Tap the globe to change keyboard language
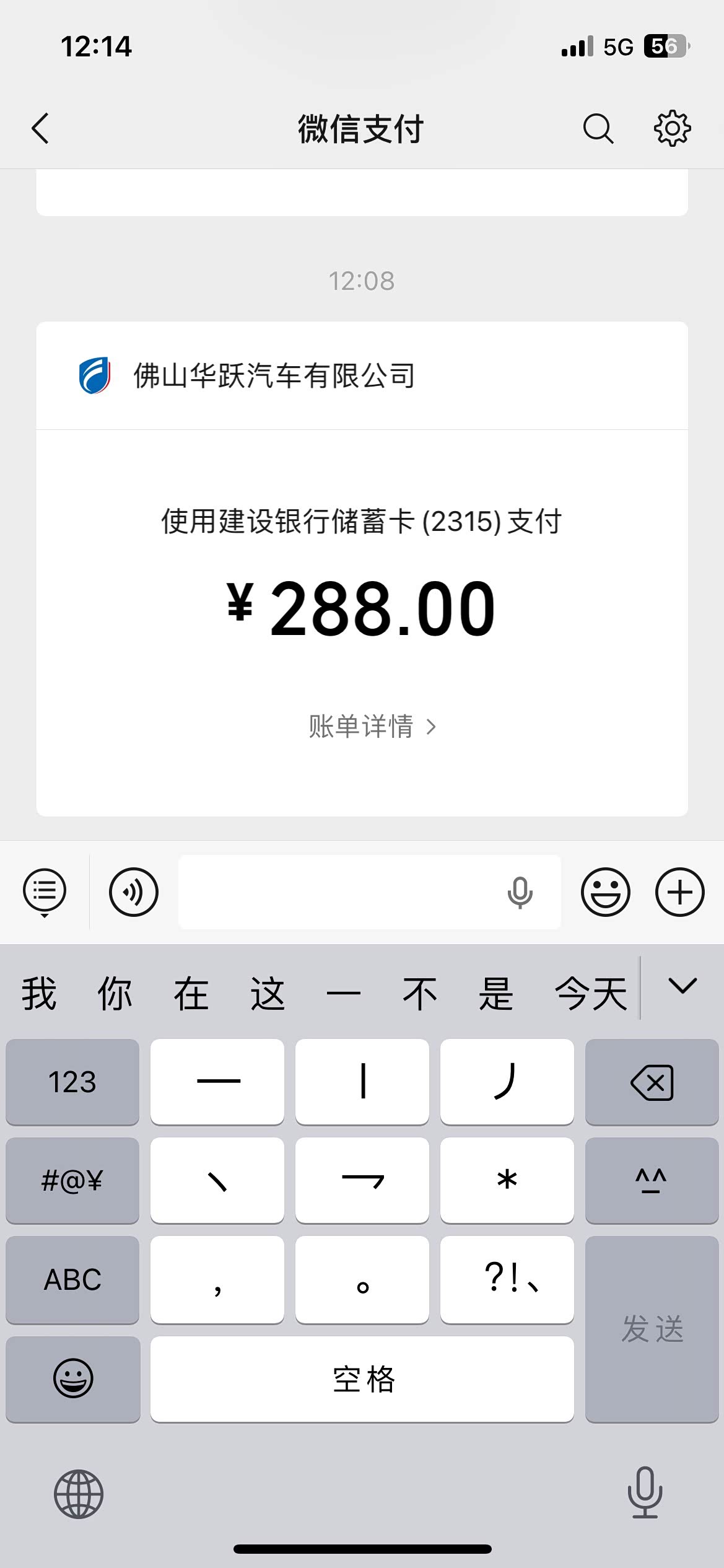 [79, 1494]
